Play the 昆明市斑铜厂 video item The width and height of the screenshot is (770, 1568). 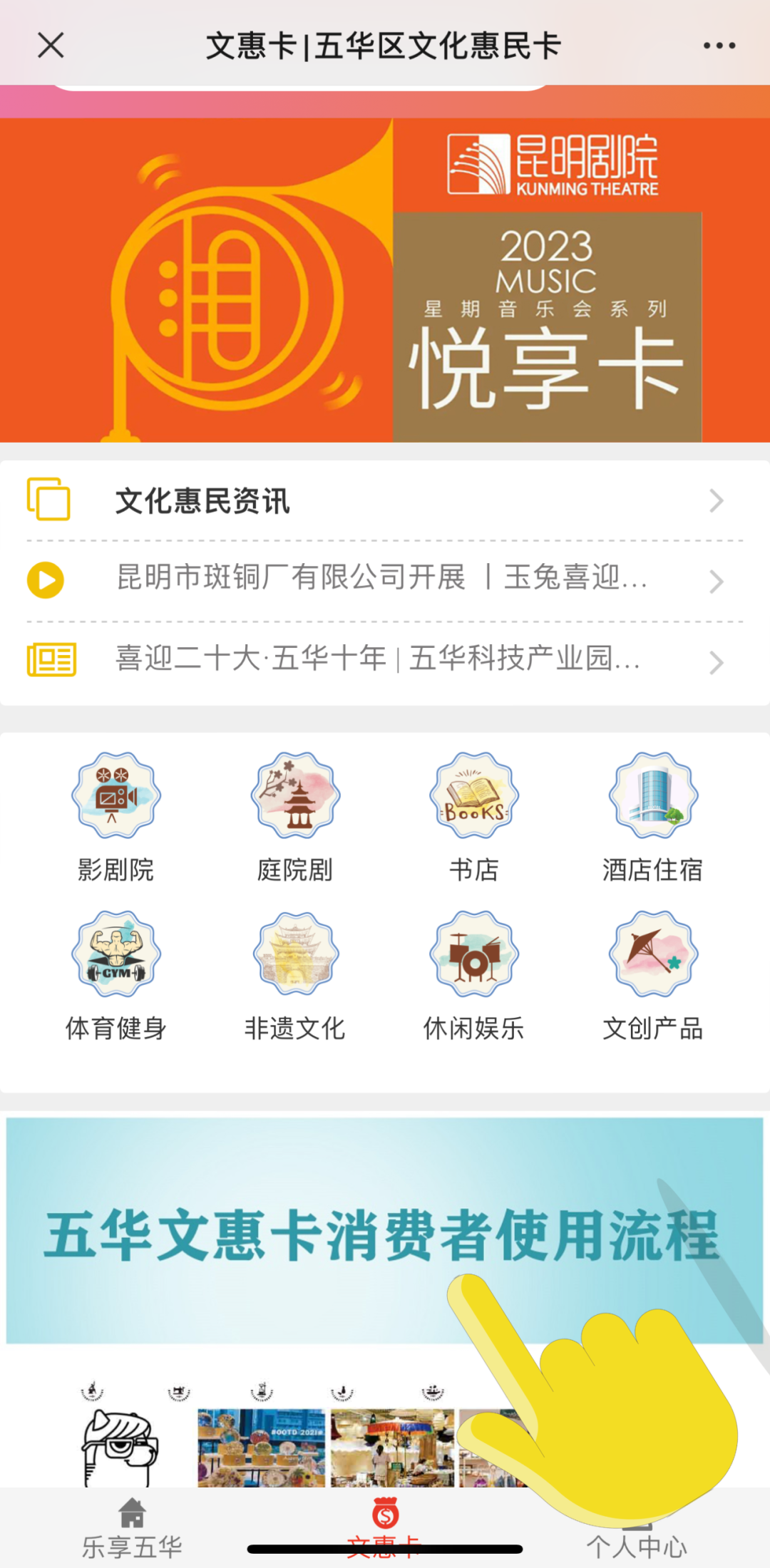(44, 582)
